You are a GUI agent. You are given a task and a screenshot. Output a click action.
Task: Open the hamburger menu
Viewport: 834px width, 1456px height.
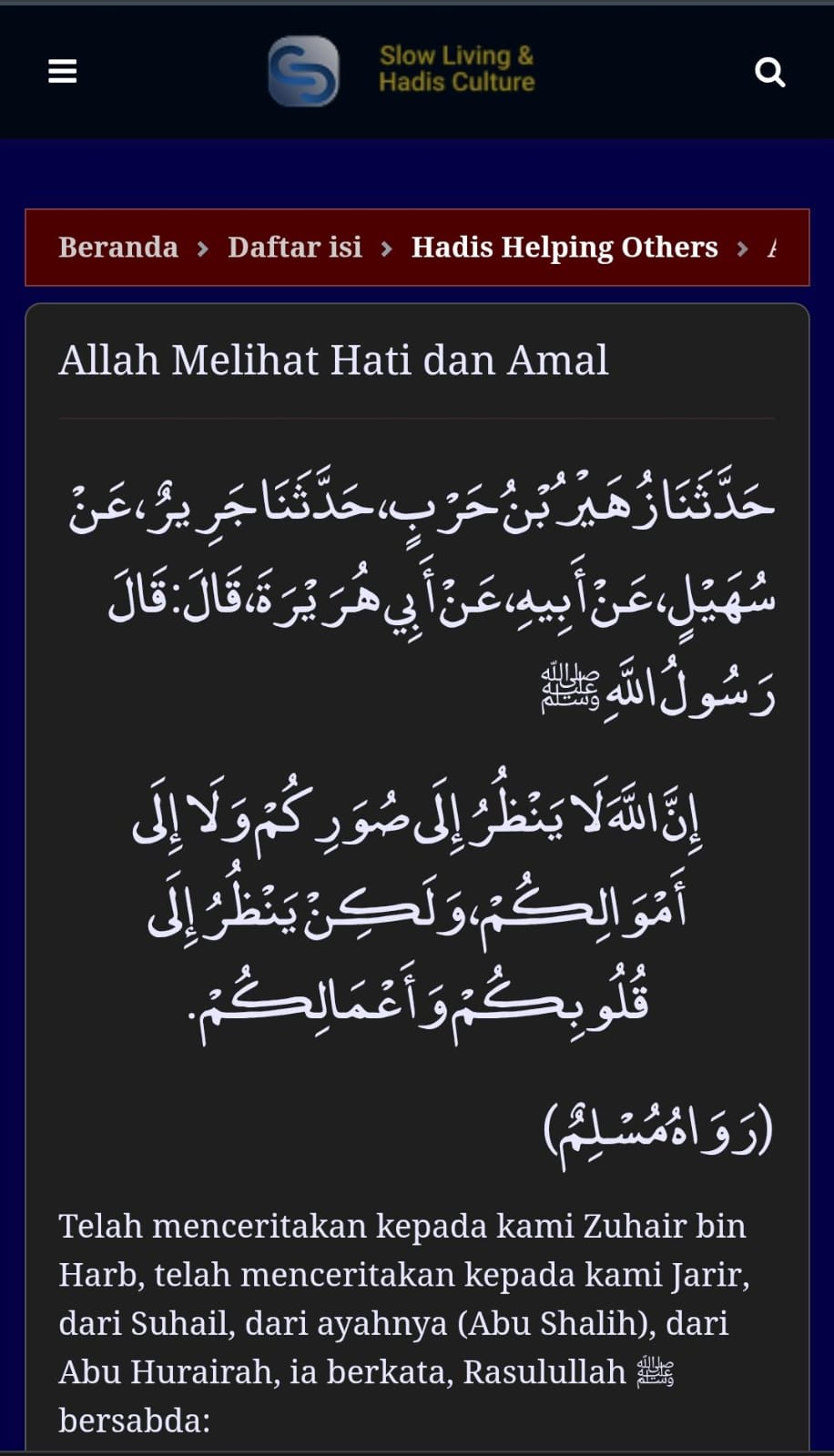click(62, 71)
